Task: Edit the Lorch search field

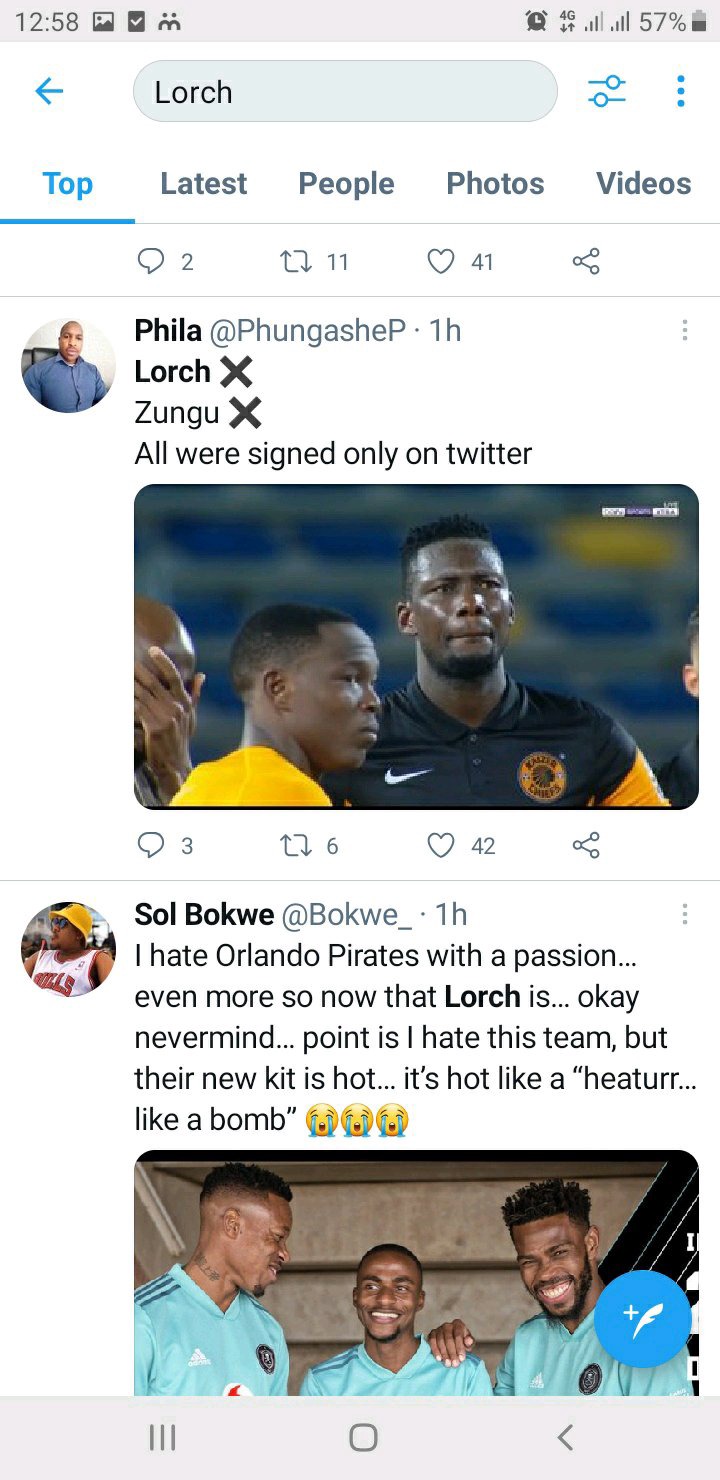Action: pos(345,92)
